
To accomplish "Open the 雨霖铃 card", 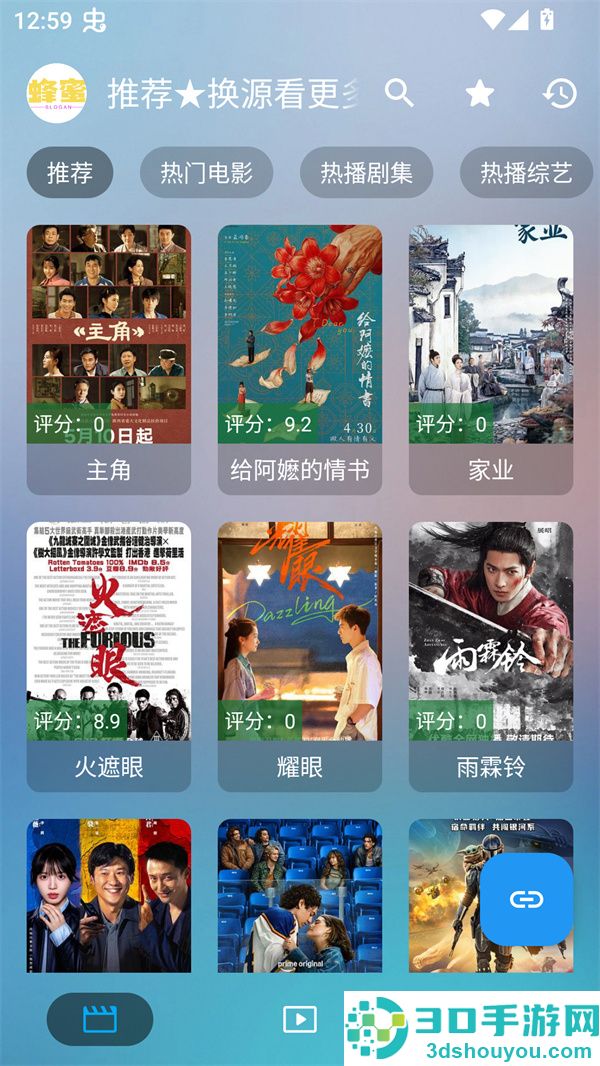I will (x=491, y=657).
